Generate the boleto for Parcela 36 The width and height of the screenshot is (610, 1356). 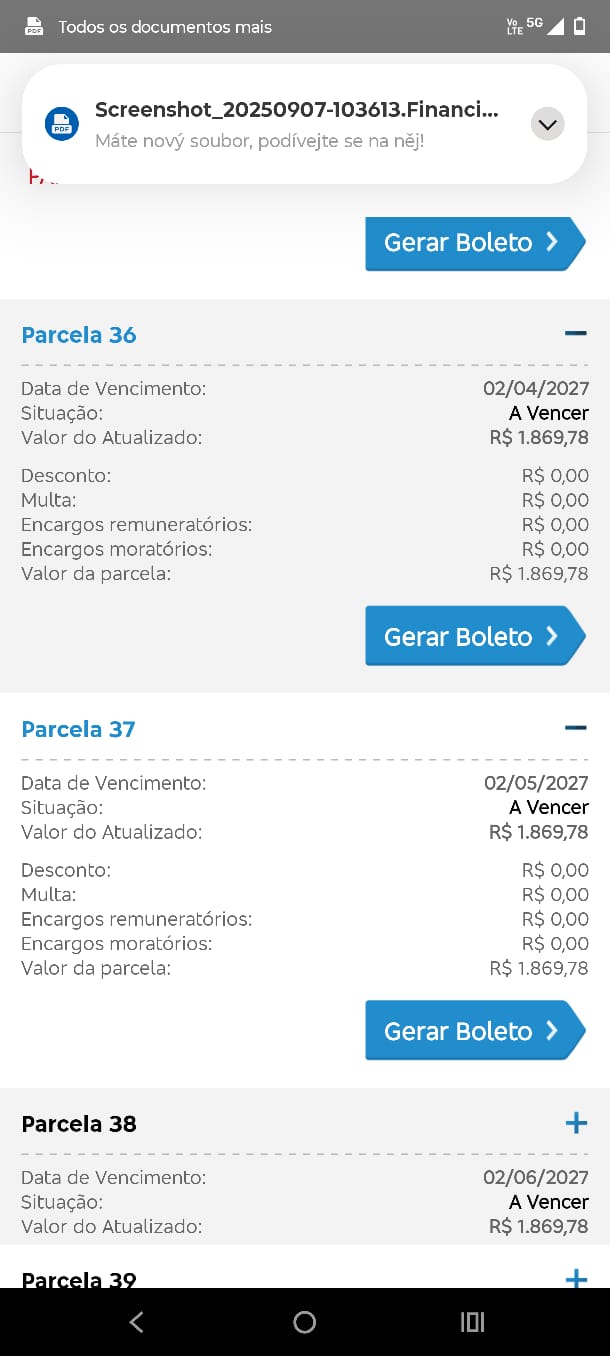pos(474,636)
